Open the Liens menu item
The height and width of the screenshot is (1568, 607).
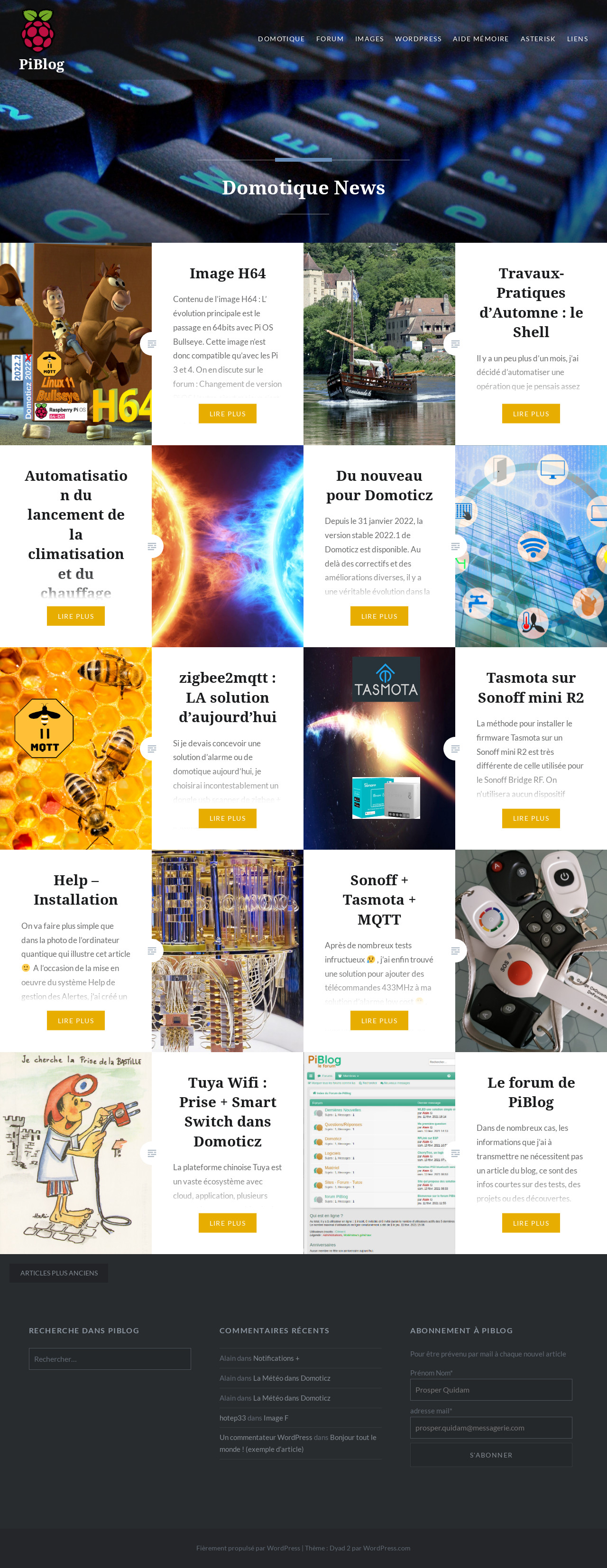click(577, 39)
